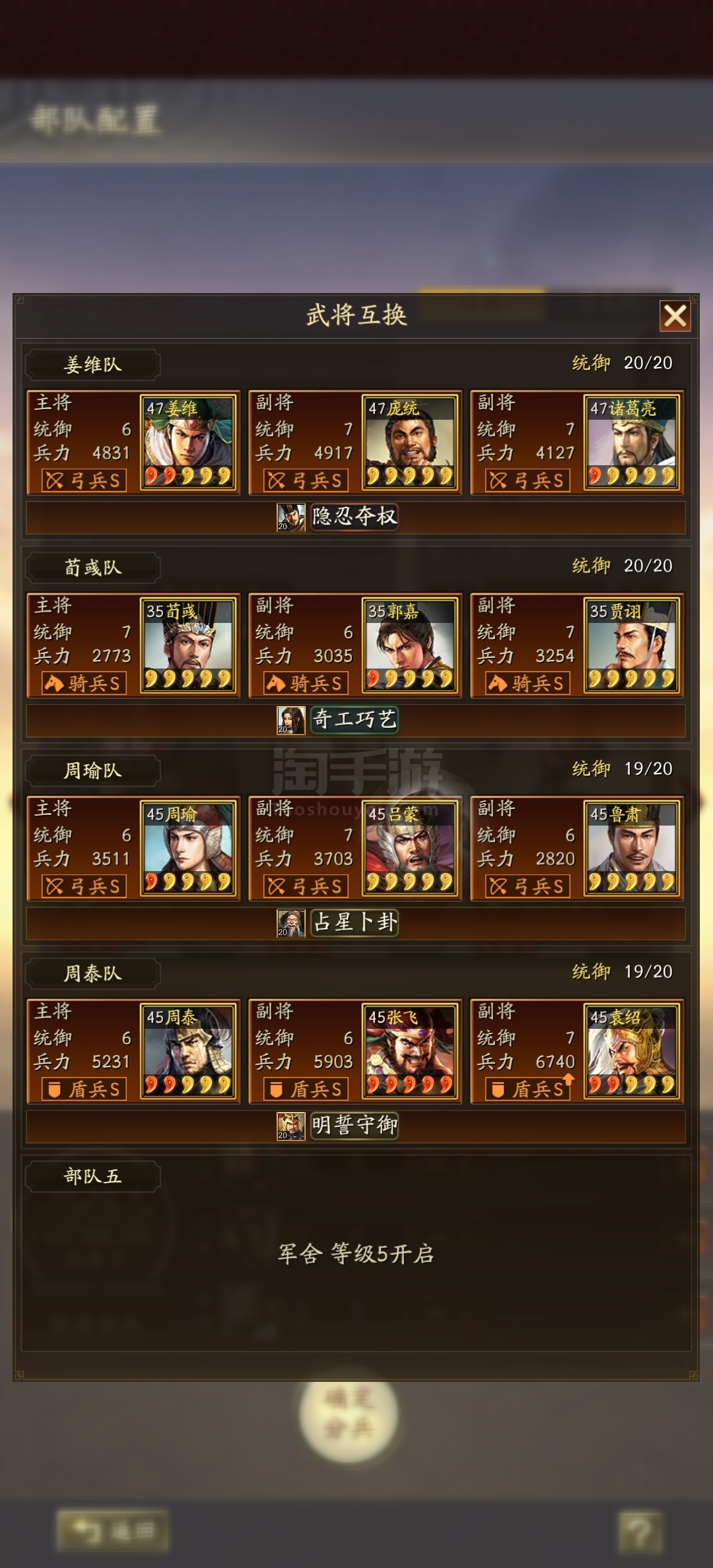Select general 郭嘉 card
Screen dimensions: 713x1568
coord(355,645)
